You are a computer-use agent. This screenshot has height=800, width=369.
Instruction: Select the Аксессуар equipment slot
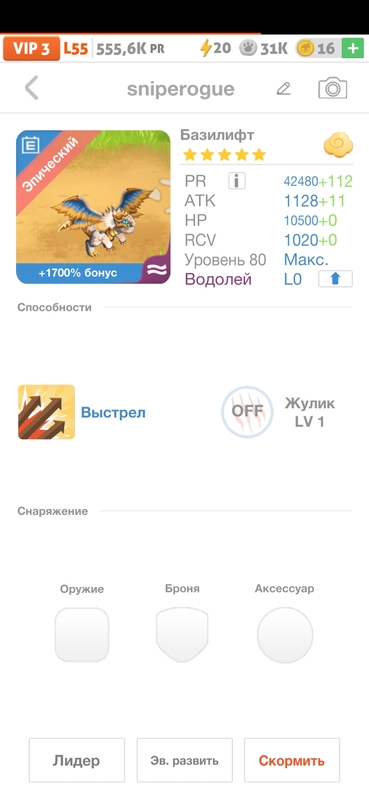[285, 635]
